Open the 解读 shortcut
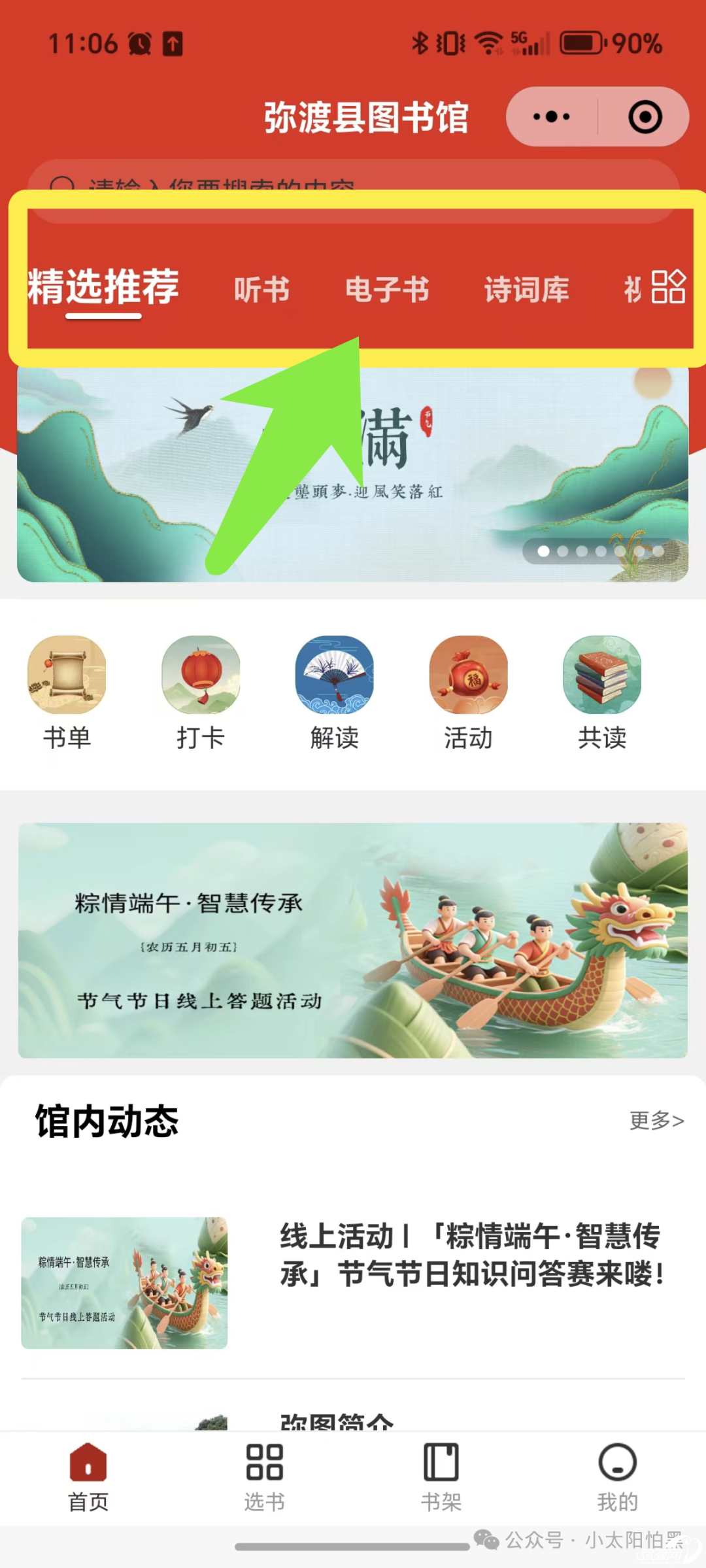The width and height of the screenshot is (706, 1568). (334, 693)
